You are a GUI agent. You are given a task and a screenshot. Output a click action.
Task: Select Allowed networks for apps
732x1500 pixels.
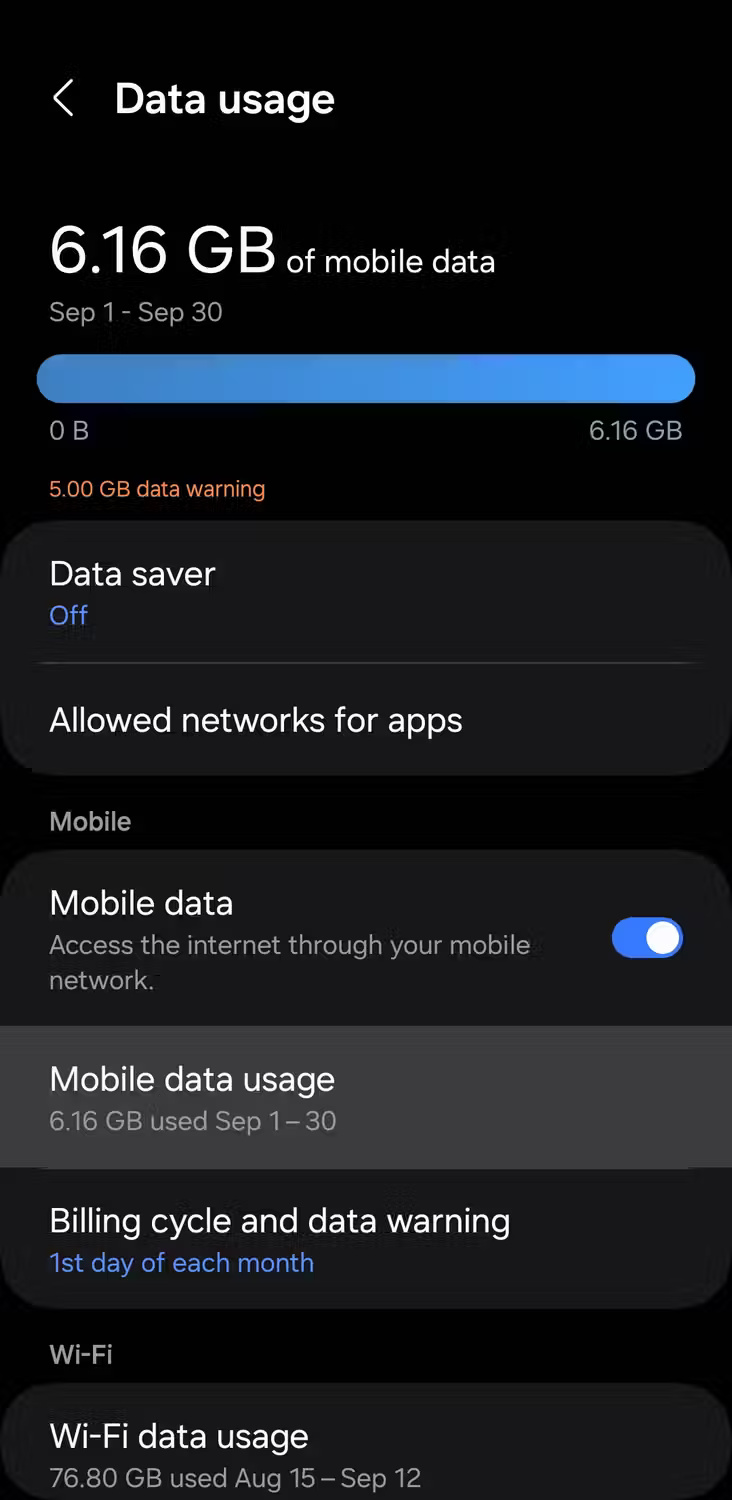(x=255, y=720)
